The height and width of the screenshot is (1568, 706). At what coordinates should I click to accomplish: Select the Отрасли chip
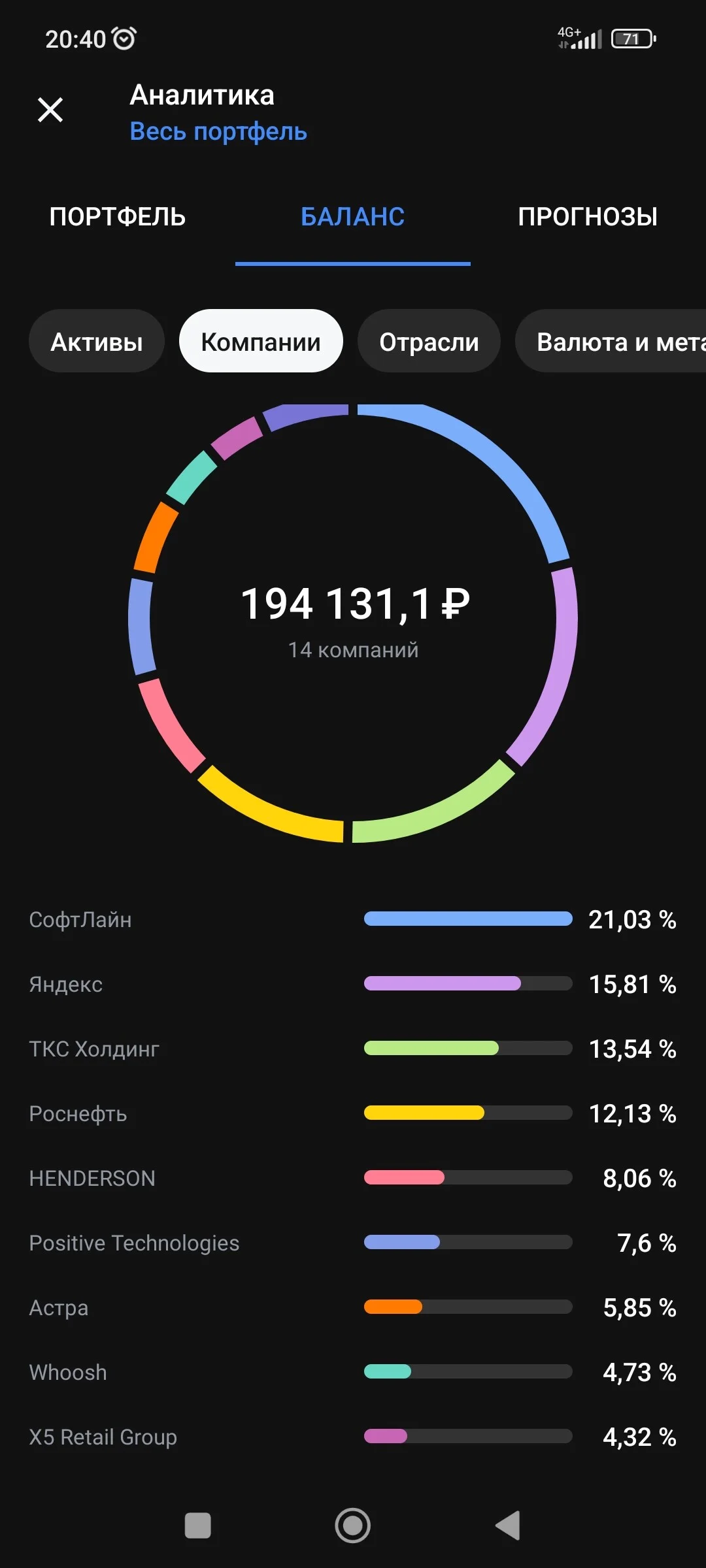429,341
